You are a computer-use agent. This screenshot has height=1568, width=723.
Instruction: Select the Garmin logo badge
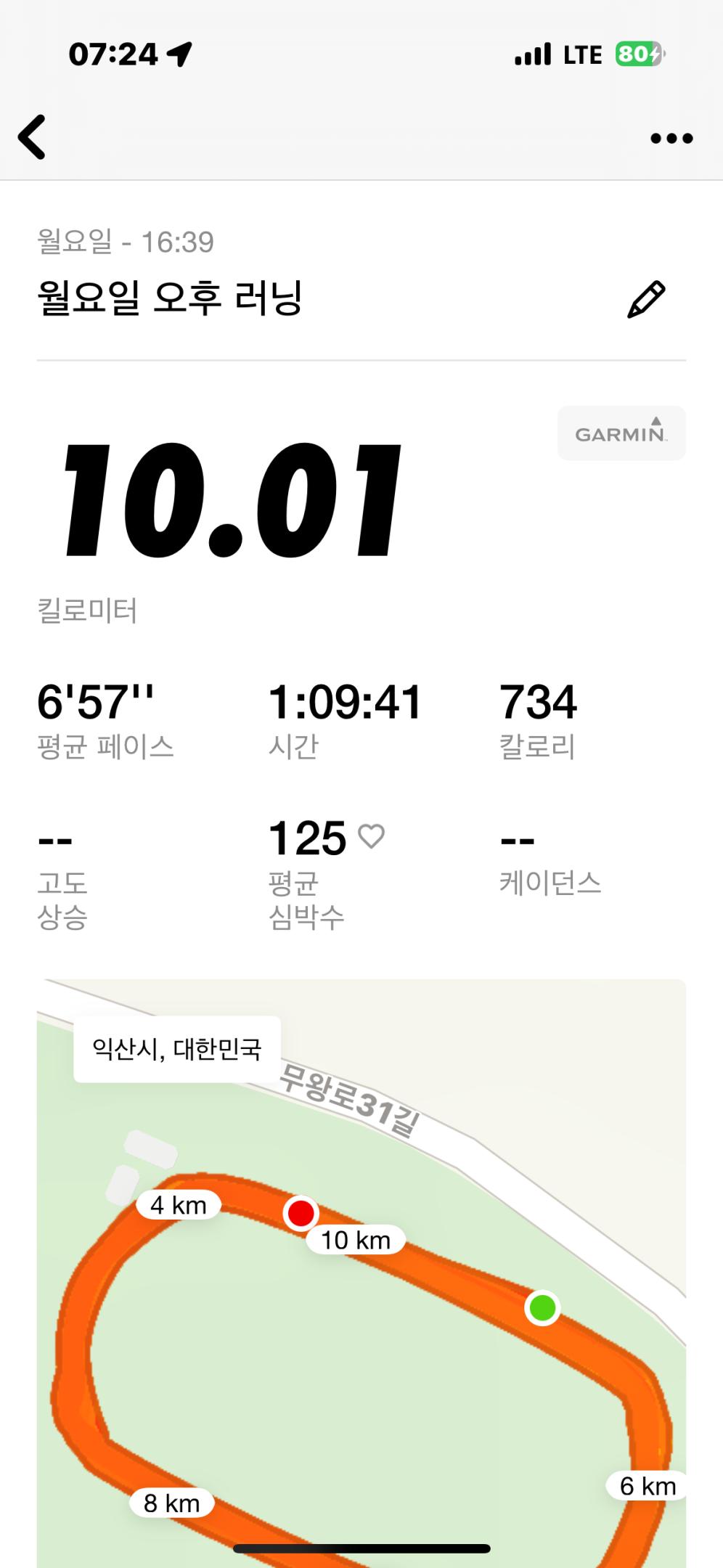click(x=621, y=433)
